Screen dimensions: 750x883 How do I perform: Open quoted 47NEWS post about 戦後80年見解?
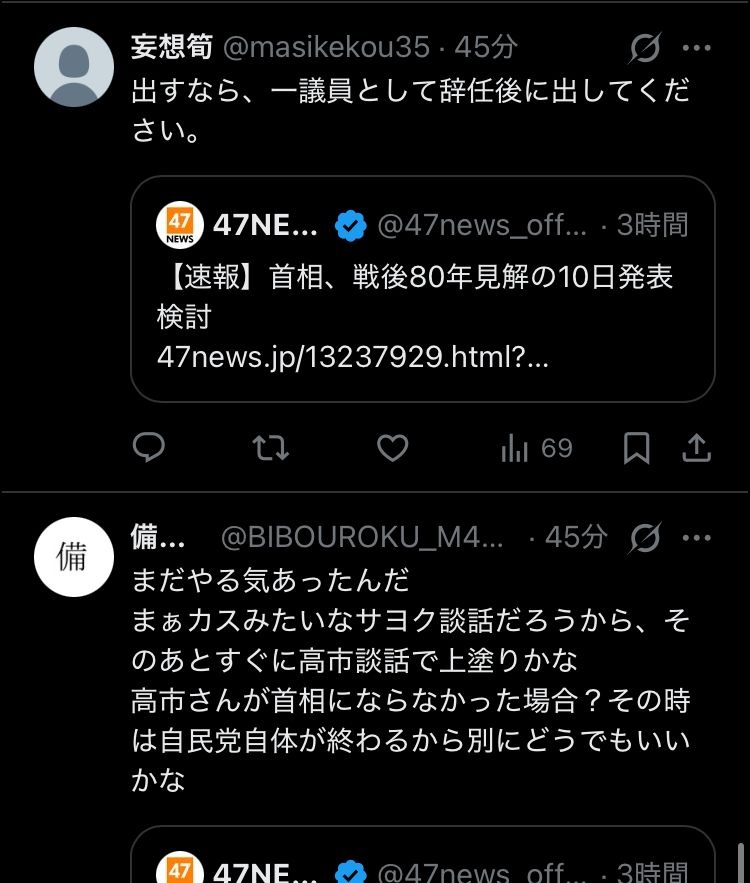pyautogui.click(x=422, y=289)
